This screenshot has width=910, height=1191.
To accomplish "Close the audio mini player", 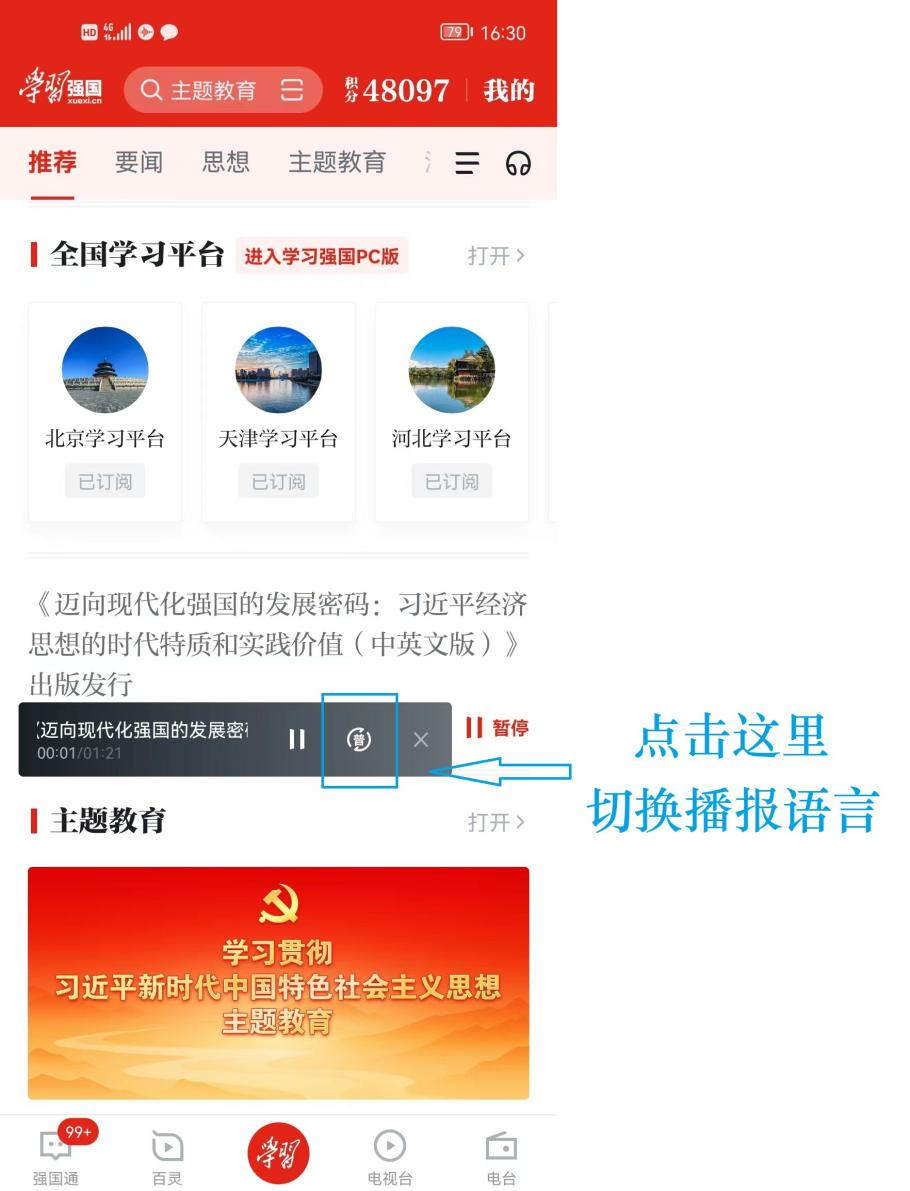I will [421, 739].
